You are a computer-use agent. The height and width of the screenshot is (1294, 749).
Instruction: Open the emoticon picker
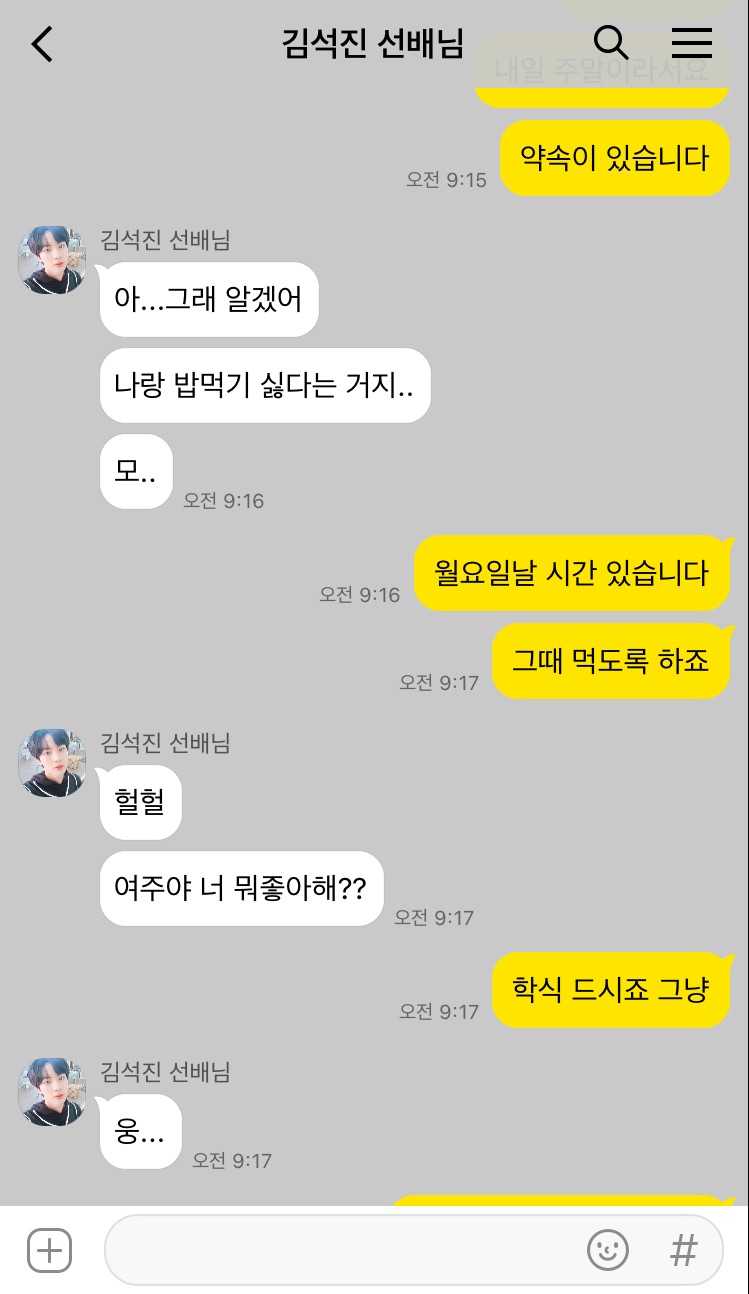[x=607, y=1250]
